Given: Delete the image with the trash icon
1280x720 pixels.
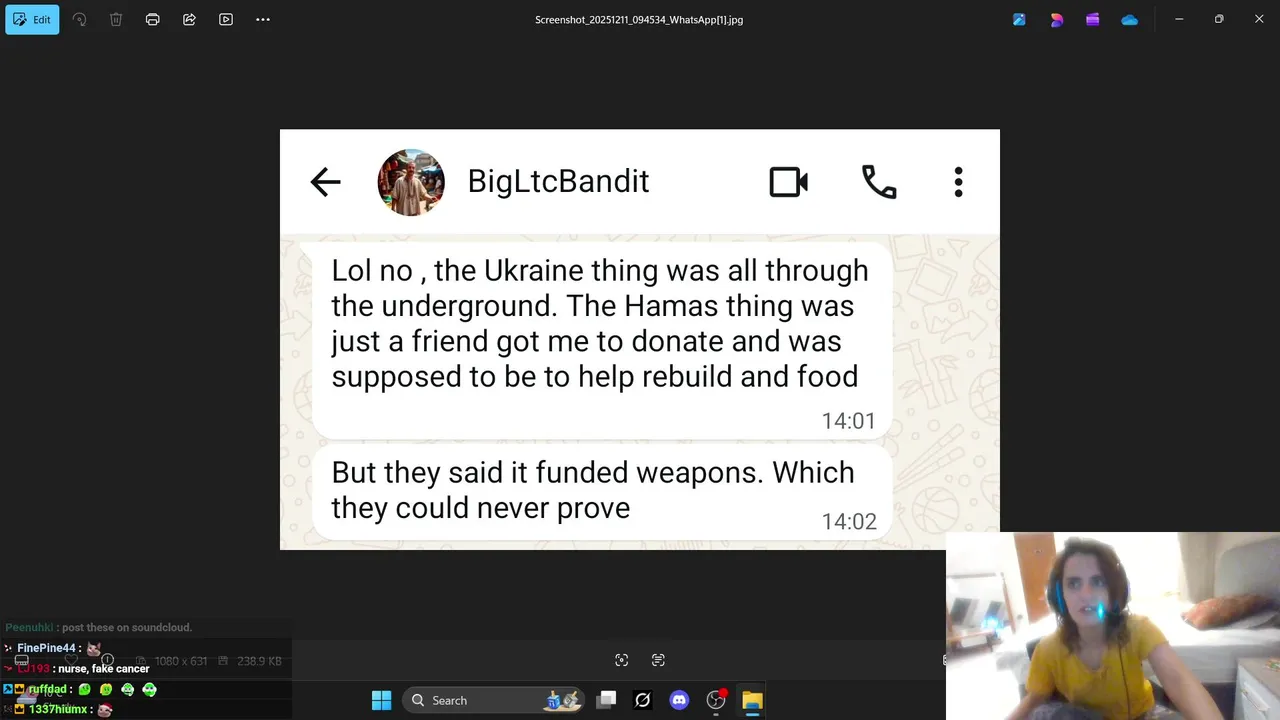Looking at the screenshot, I should pos(116,19).
